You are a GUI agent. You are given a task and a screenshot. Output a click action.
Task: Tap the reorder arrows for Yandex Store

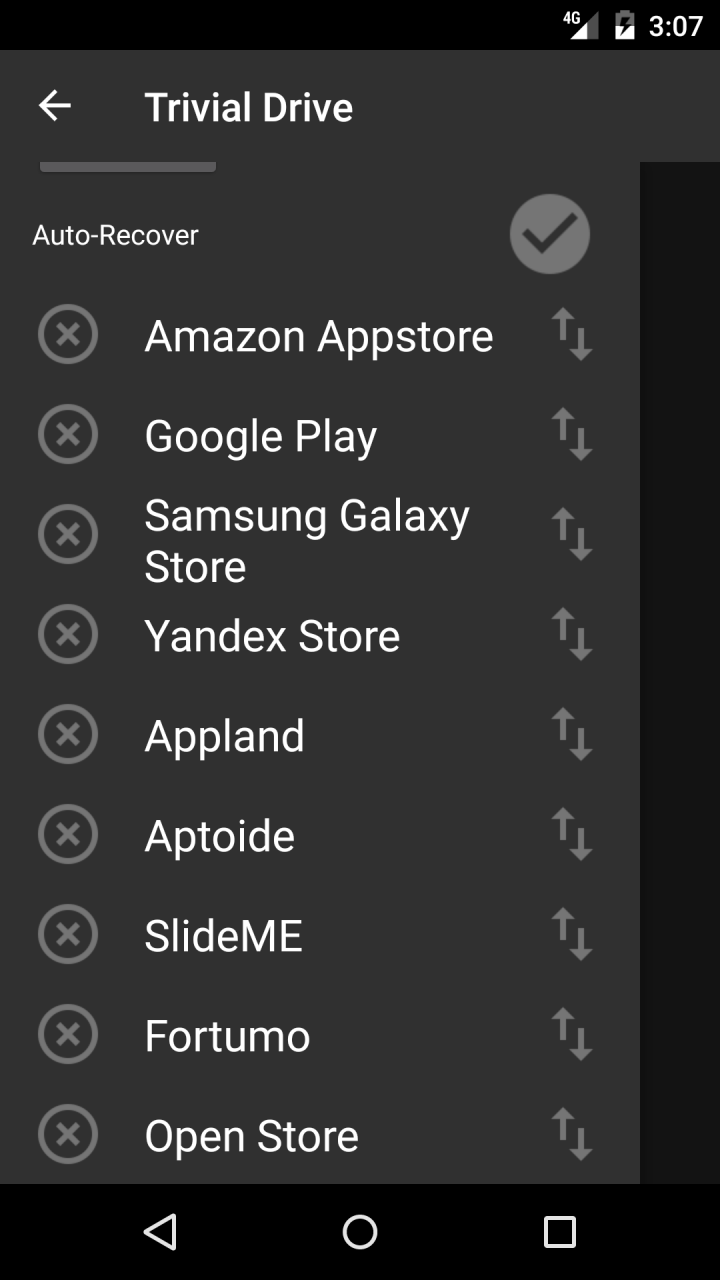(572, 634)
